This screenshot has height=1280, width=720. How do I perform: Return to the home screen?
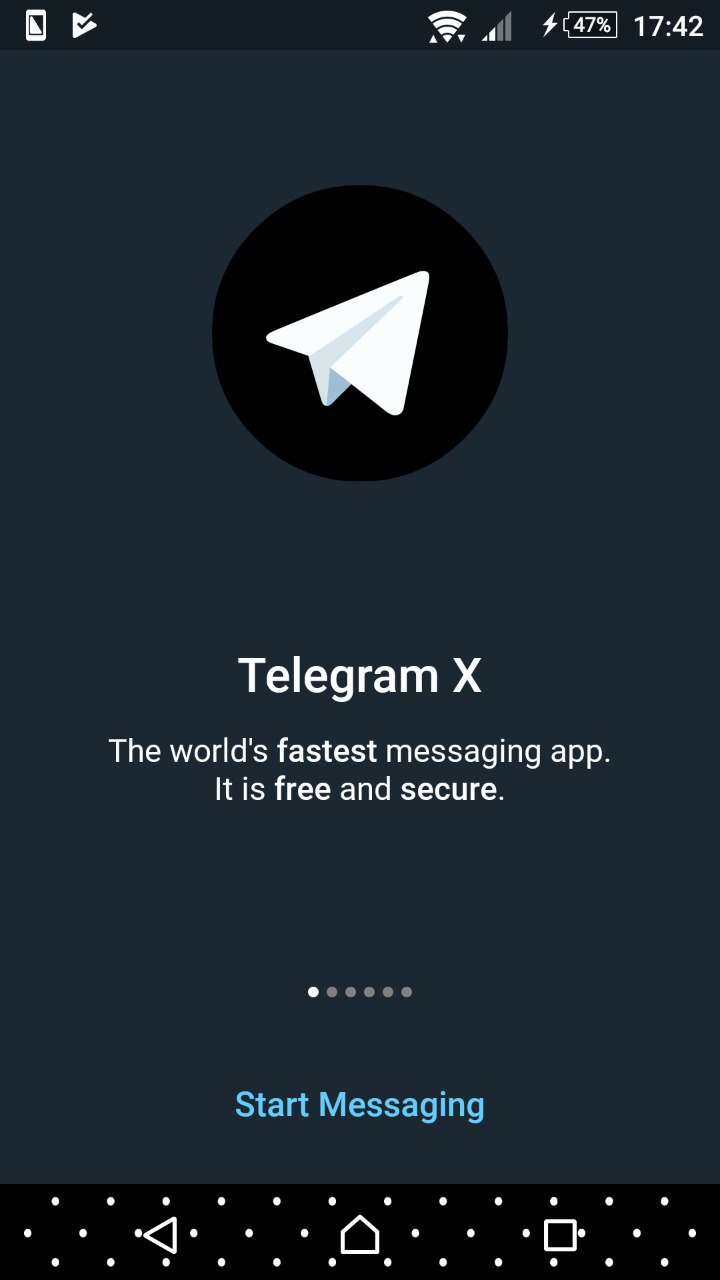[x=360, y=1235]
